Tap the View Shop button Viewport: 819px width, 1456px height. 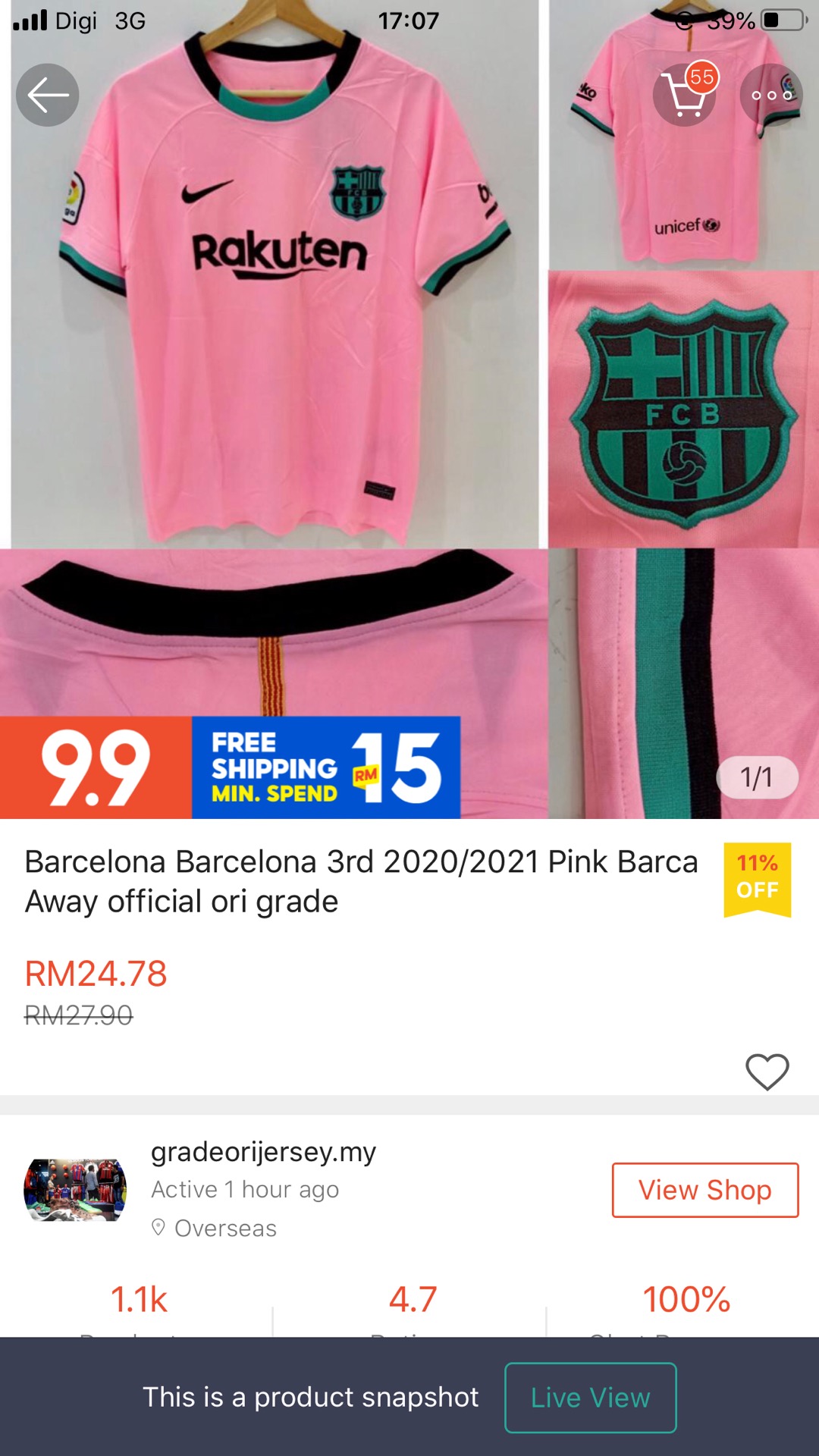point(704,1190)
